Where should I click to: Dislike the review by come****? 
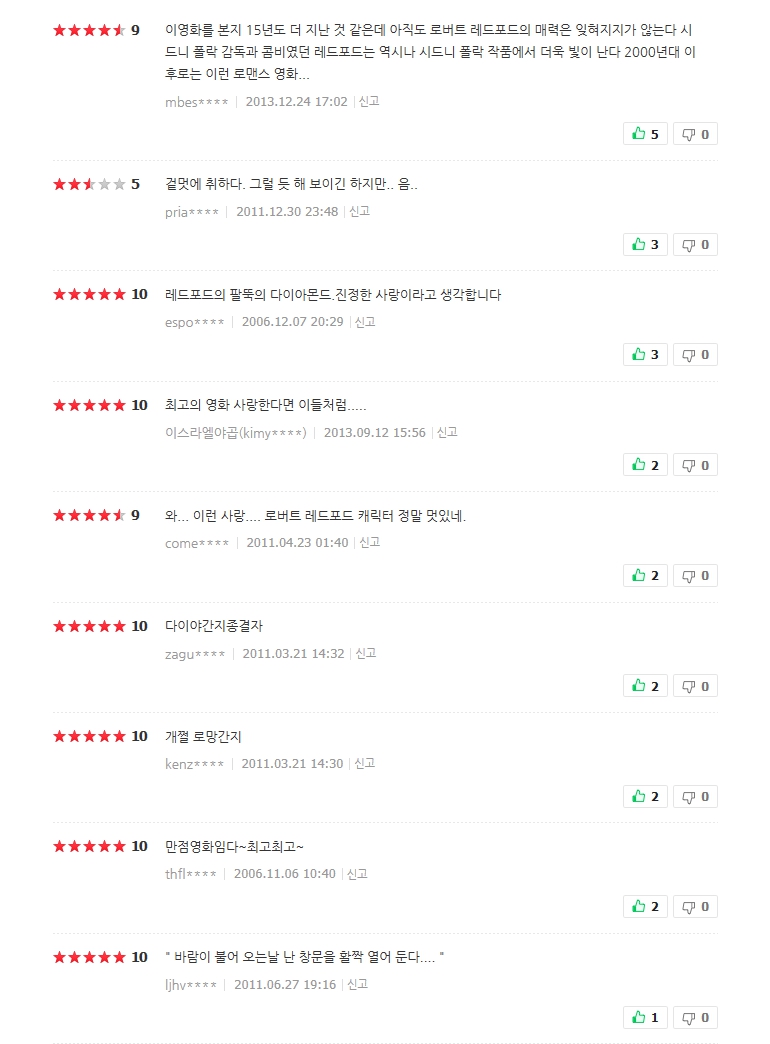point(695,575)
